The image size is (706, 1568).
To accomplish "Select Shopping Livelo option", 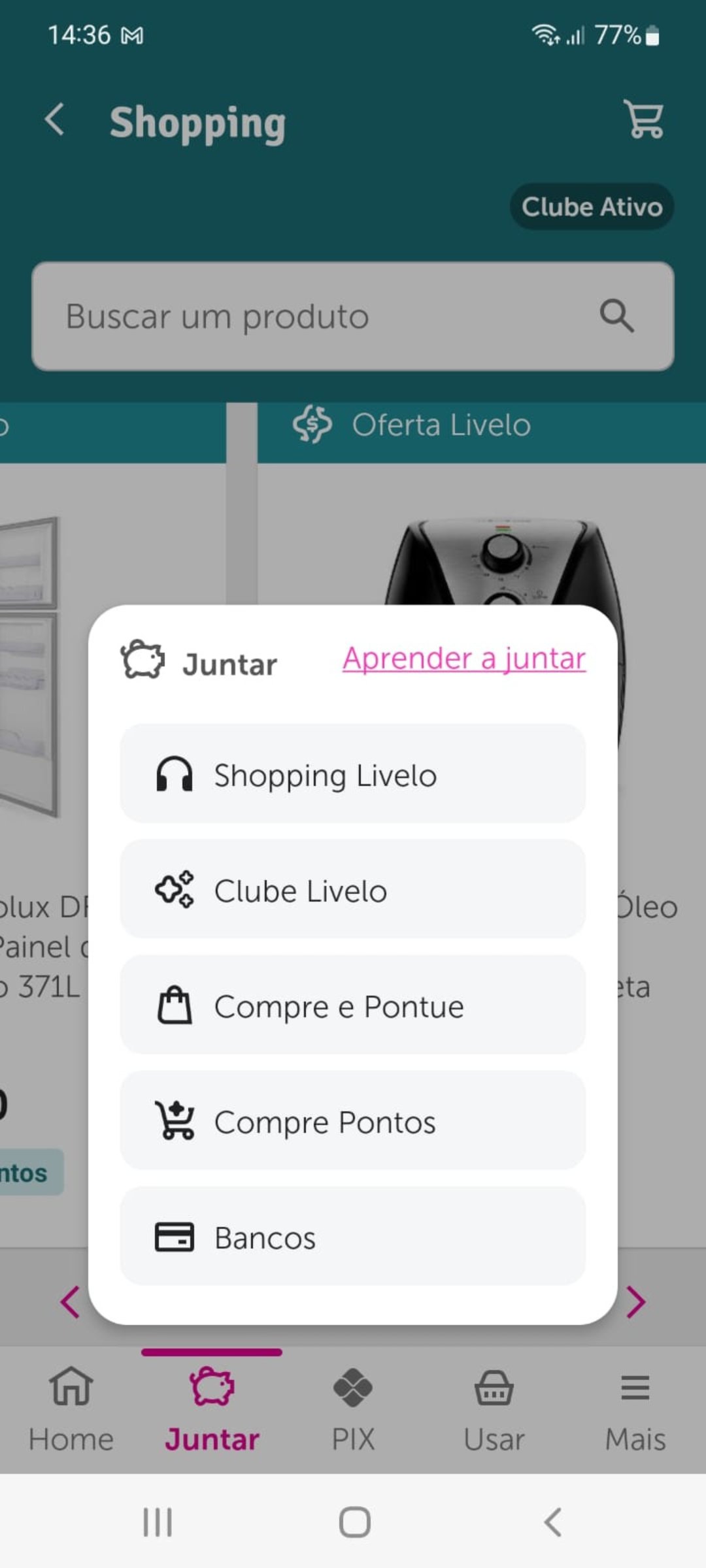I will 352,774.
